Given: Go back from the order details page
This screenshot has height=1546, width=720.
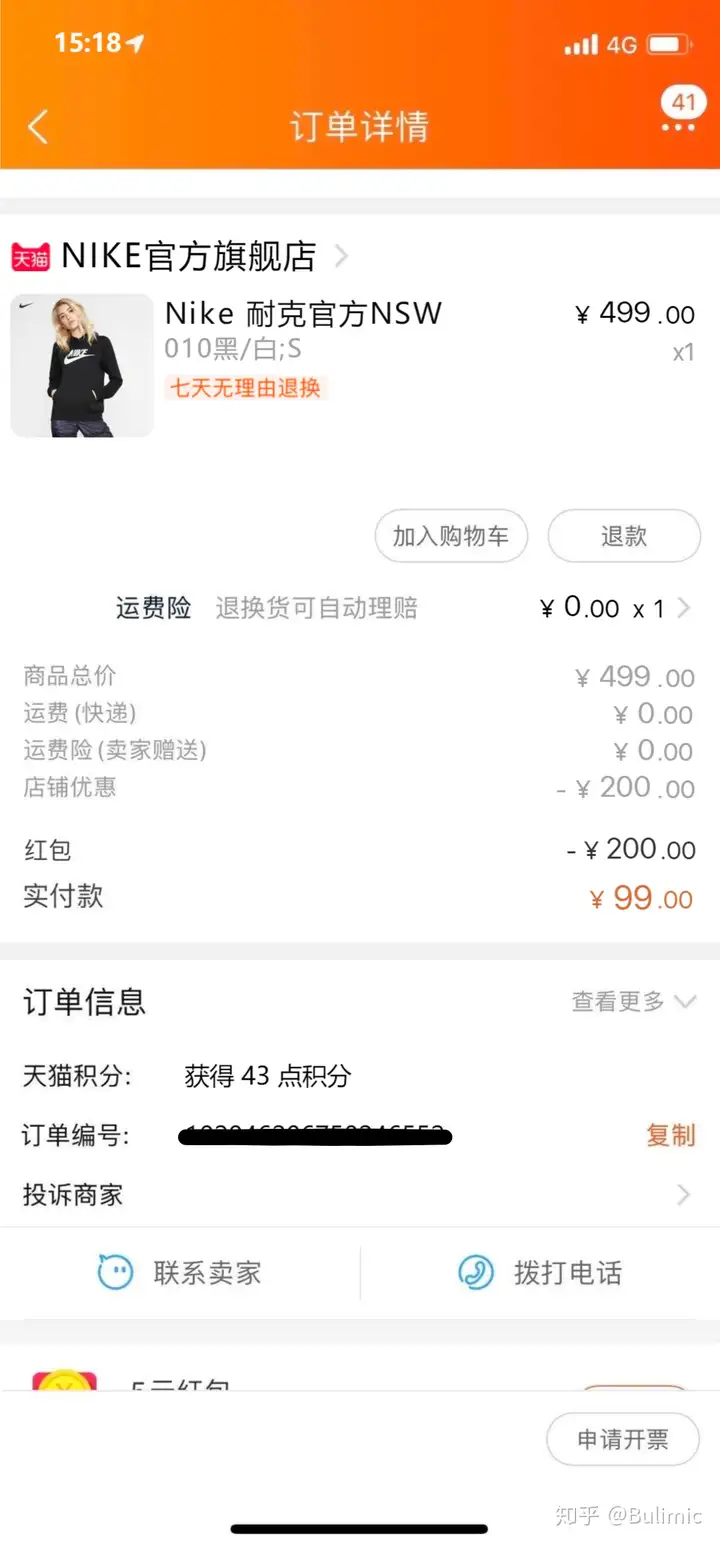Looking at the screenshot, I should click(x=38, y=127).
